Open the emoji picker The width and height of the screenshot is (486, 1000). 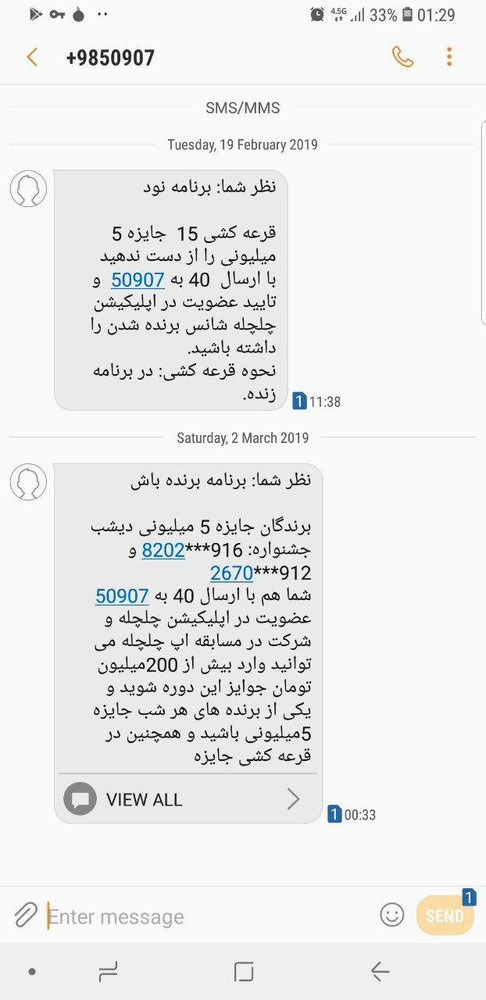pyautogui.click(x=392, y=915)
